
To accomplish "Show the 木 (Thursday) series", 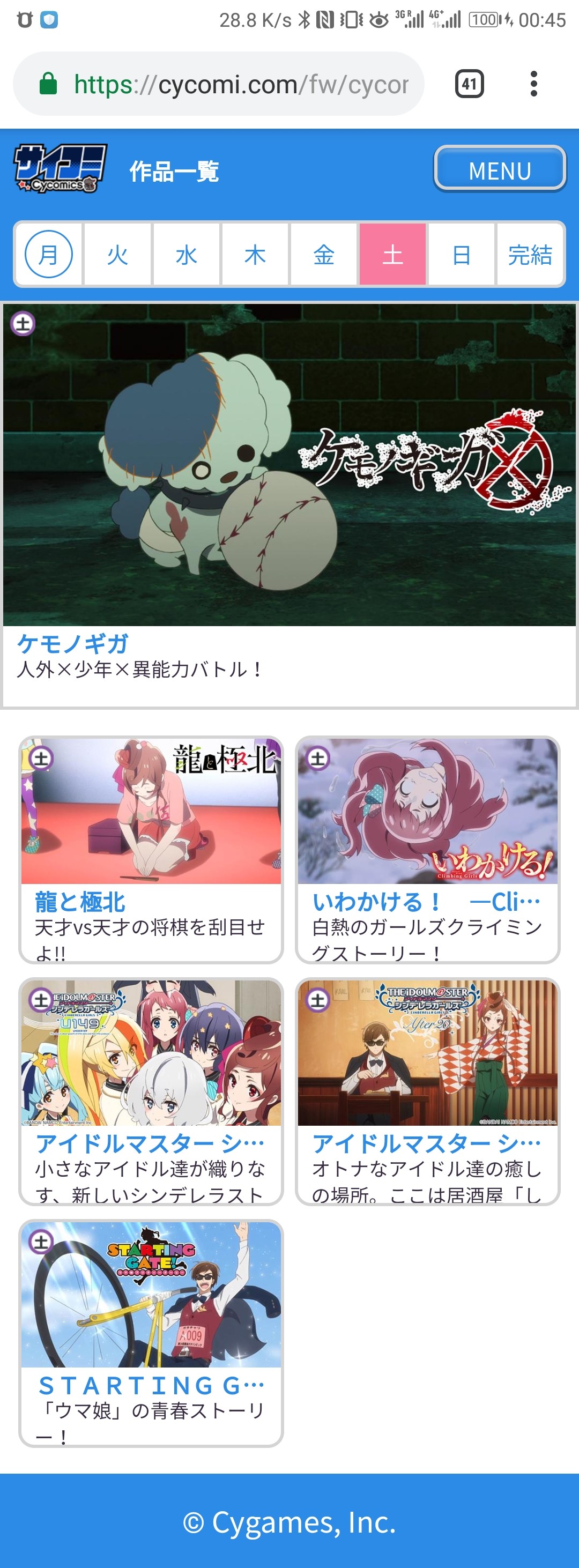I will click(255, 254).
